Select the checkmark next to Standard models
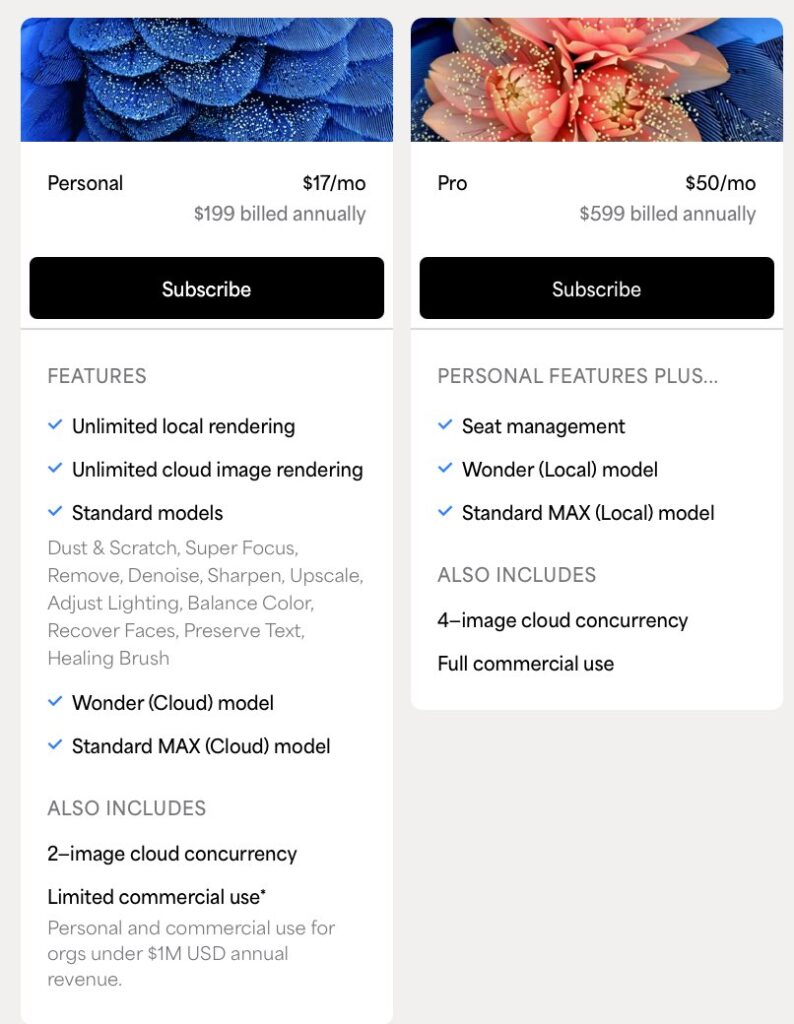Screen dimensions: 794x1024 (56, 513)
